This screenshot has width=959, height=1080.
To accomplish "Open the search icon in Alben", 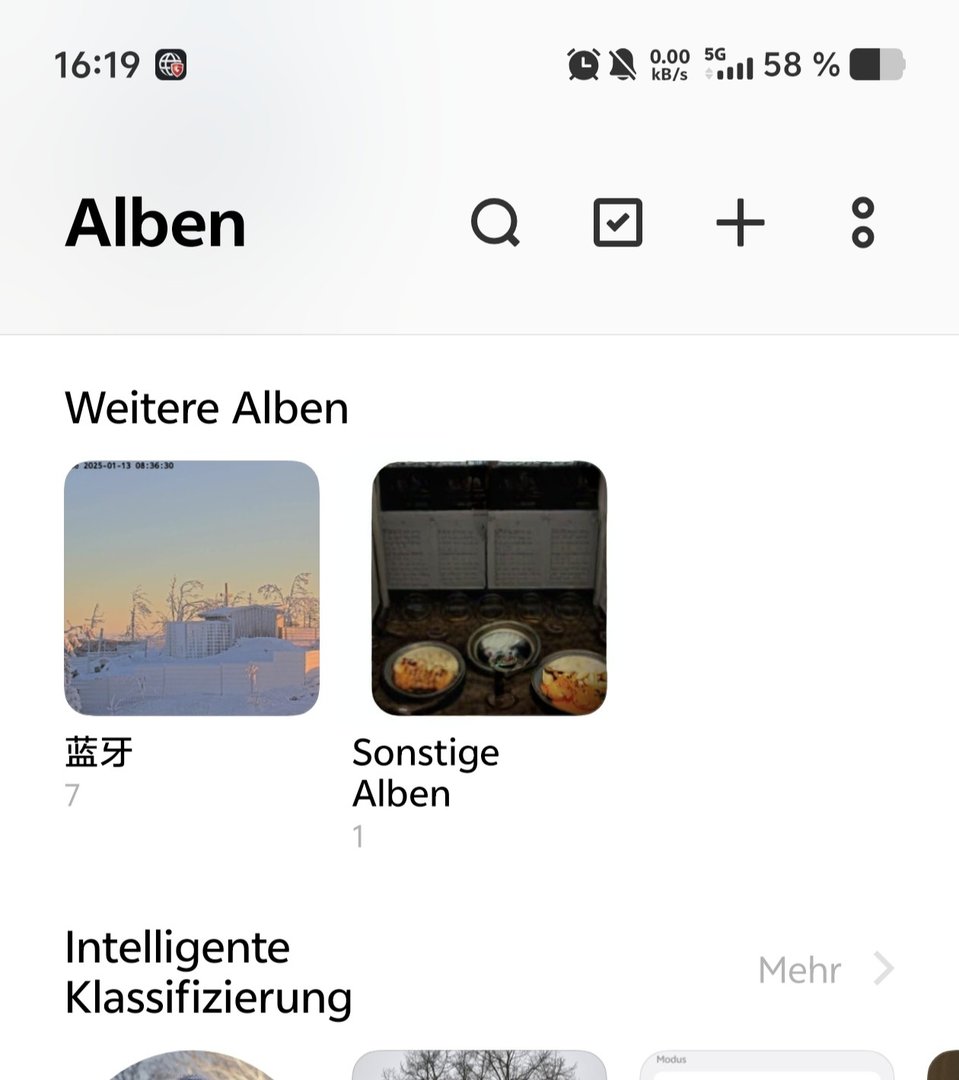I will pos(495,222).
